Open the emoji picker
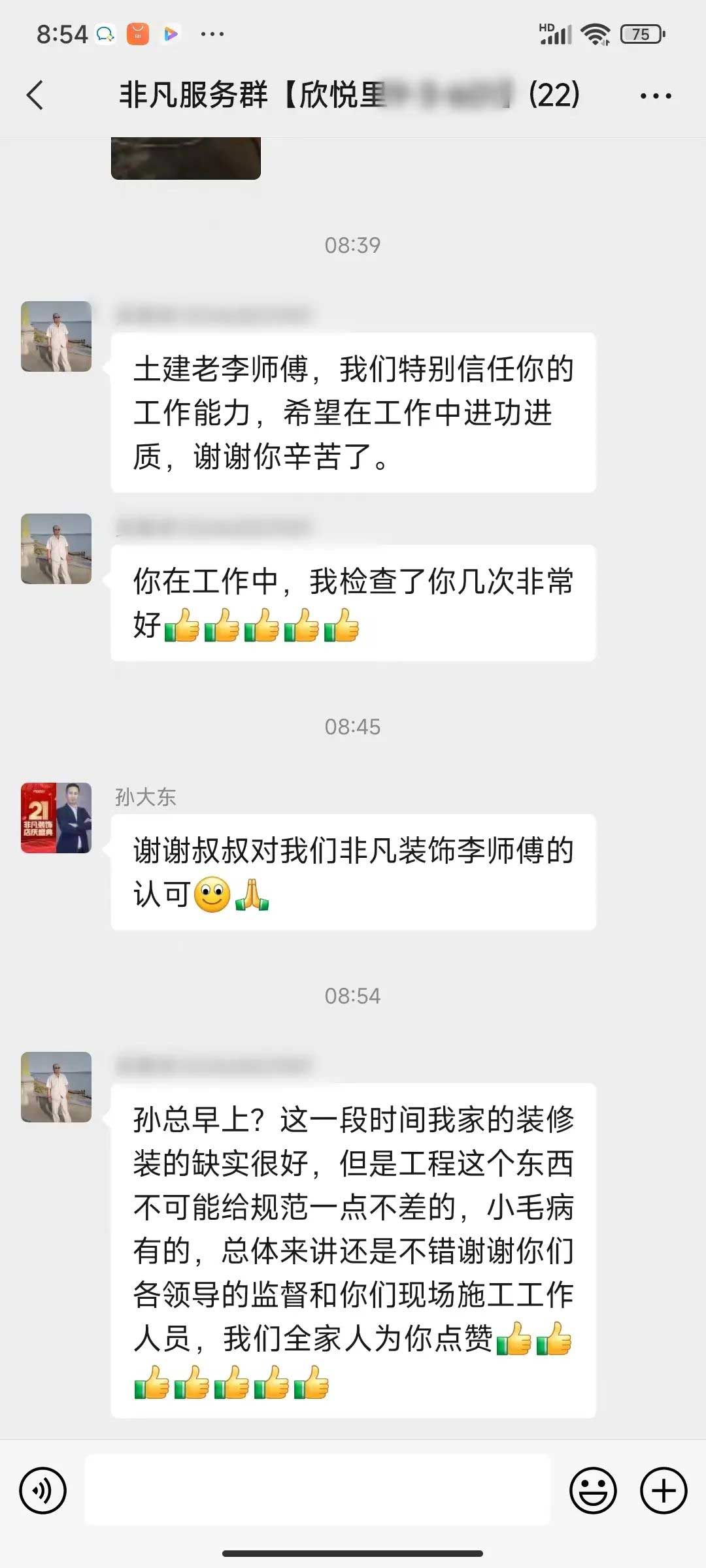Image resolution: width=706 pixels, height=1568 pixels. [x=593, y=1490]
